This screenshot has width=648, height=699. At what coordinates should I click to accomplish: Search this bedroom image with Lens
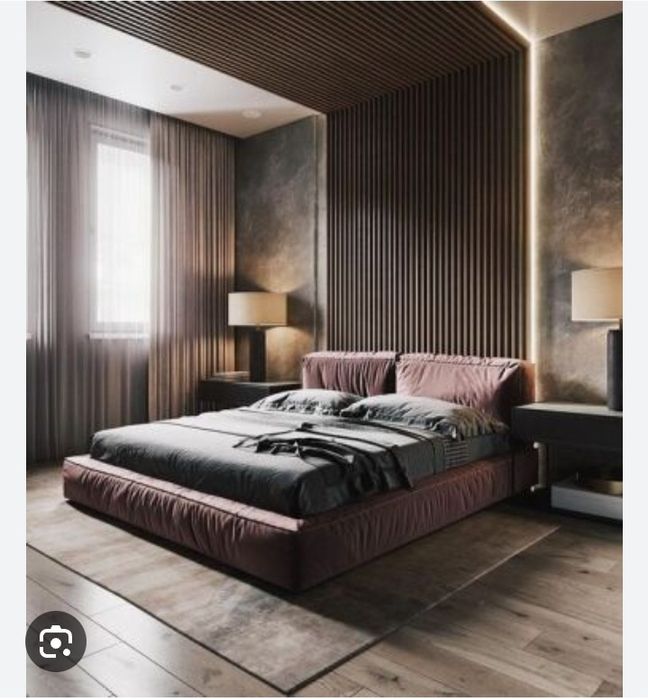point(55,641)
